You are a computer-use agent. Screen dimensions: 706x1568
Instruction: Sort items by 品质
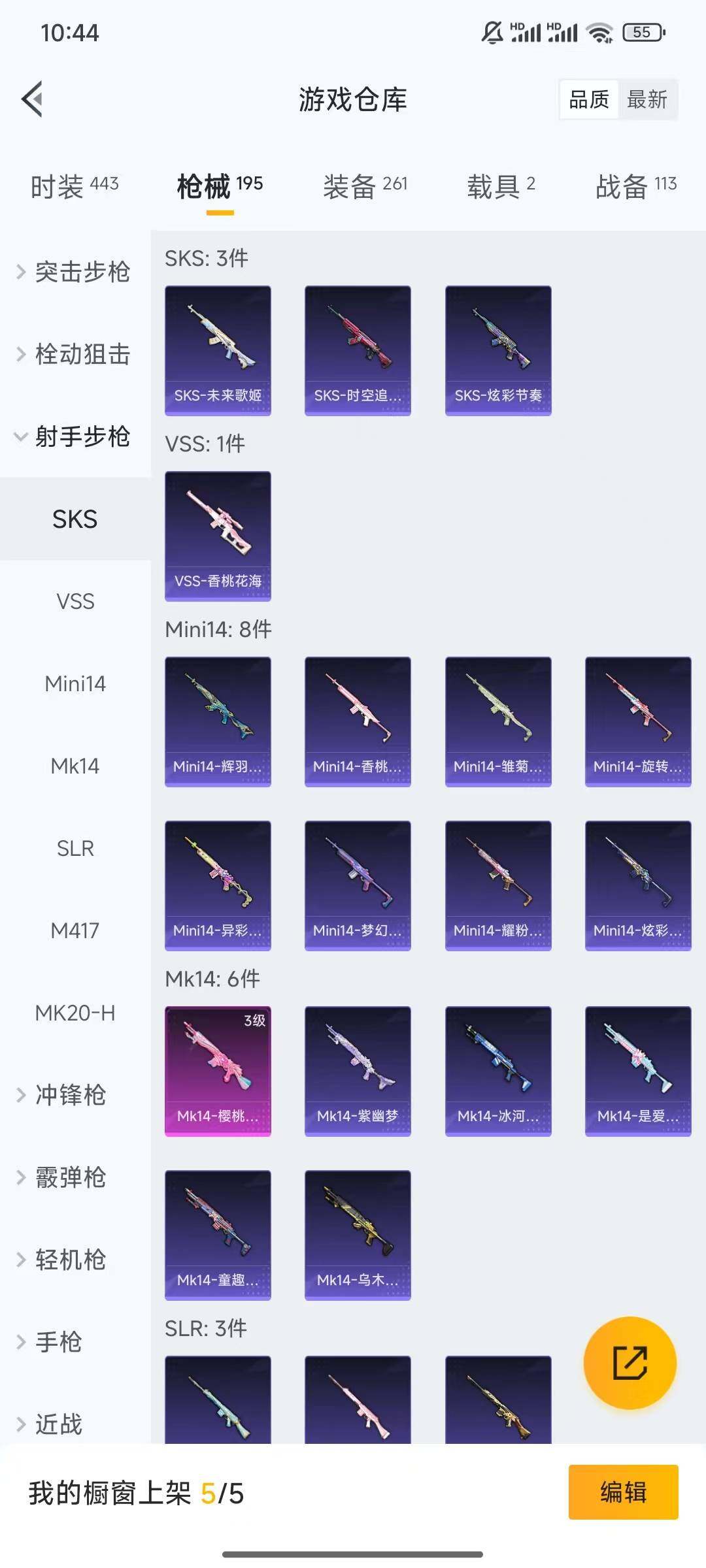588,99
